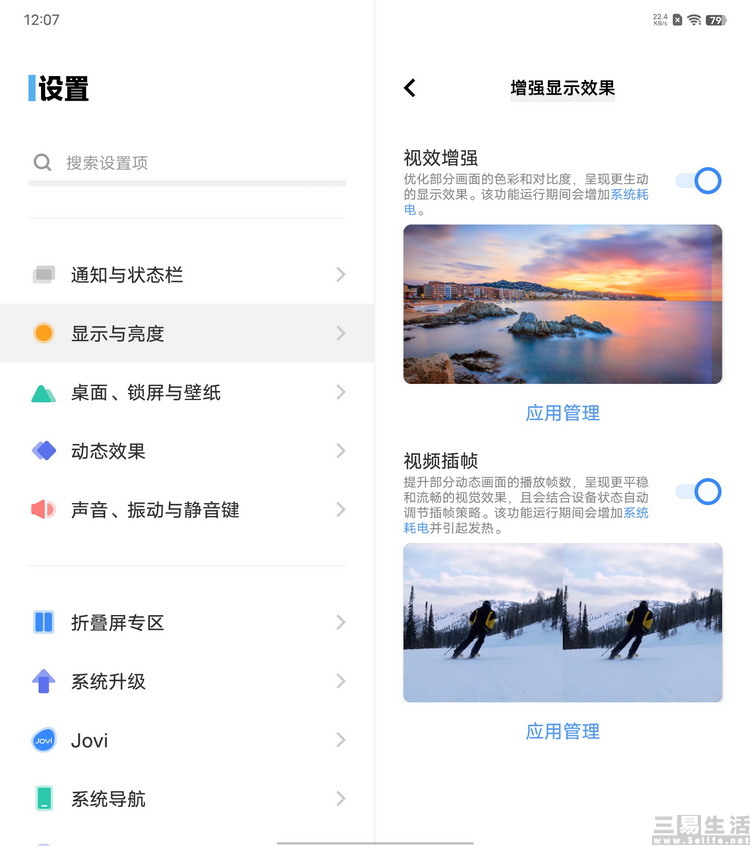Open 折叠屏专区 settings
The height and width of the screenshot is (846, 750).
[x=187, y=623]
